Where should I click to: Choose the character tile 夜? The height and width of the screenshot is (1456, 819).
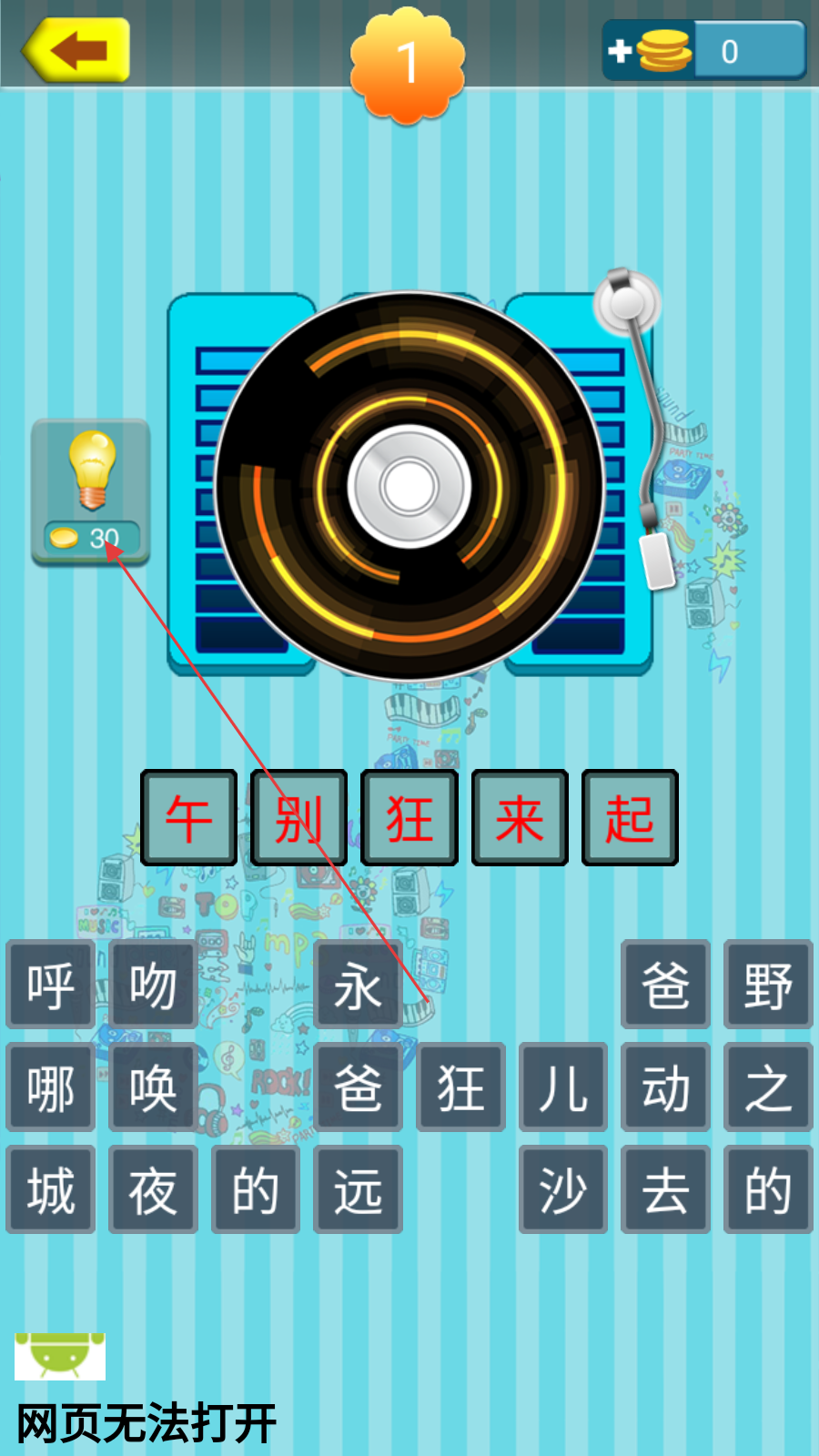[x=153, y=1189]
